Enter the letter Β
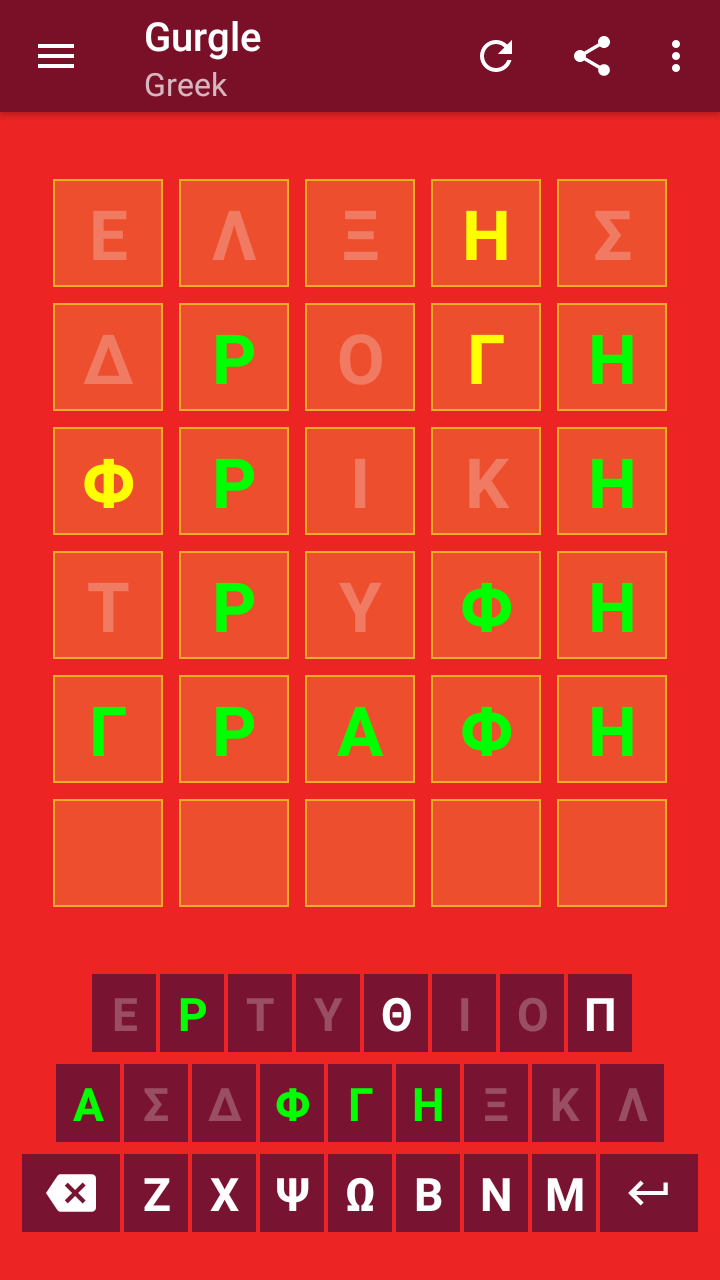Viewport: 720px width, 1280px height. click(x=428, y=1193)
